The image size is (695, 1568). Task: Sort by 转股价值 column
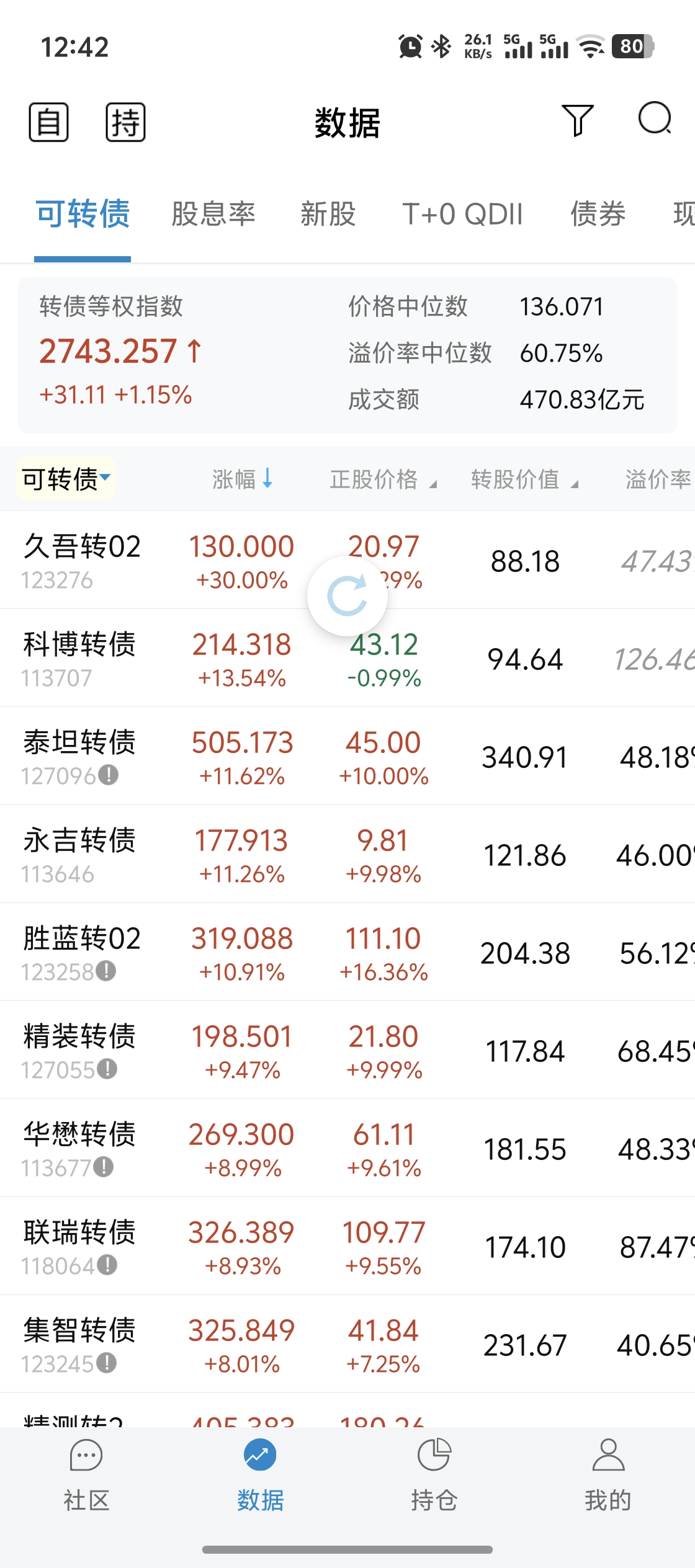click(x=525, y=479)
